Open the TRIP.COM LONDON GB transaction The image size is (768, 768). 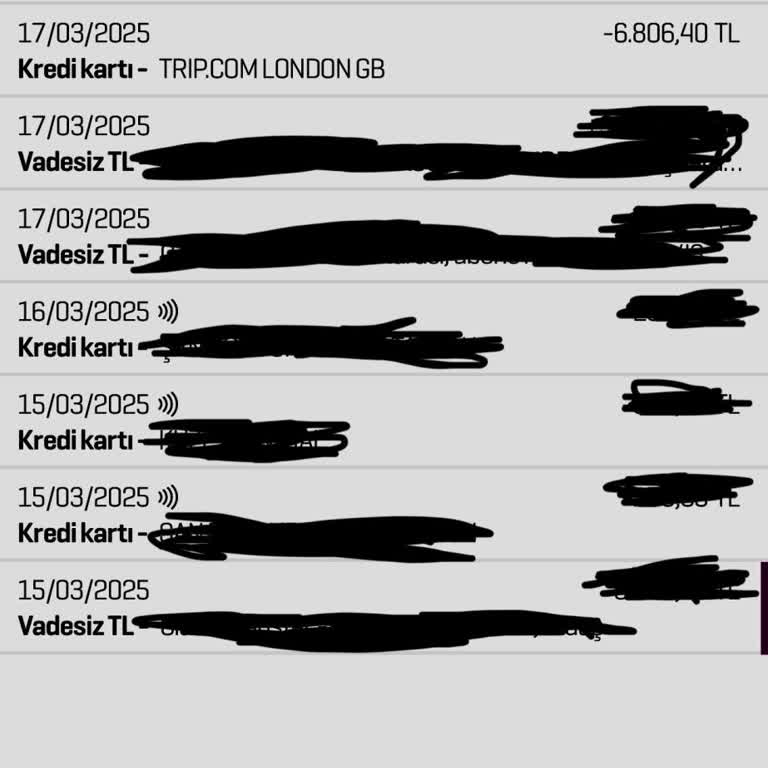point(380,51)
